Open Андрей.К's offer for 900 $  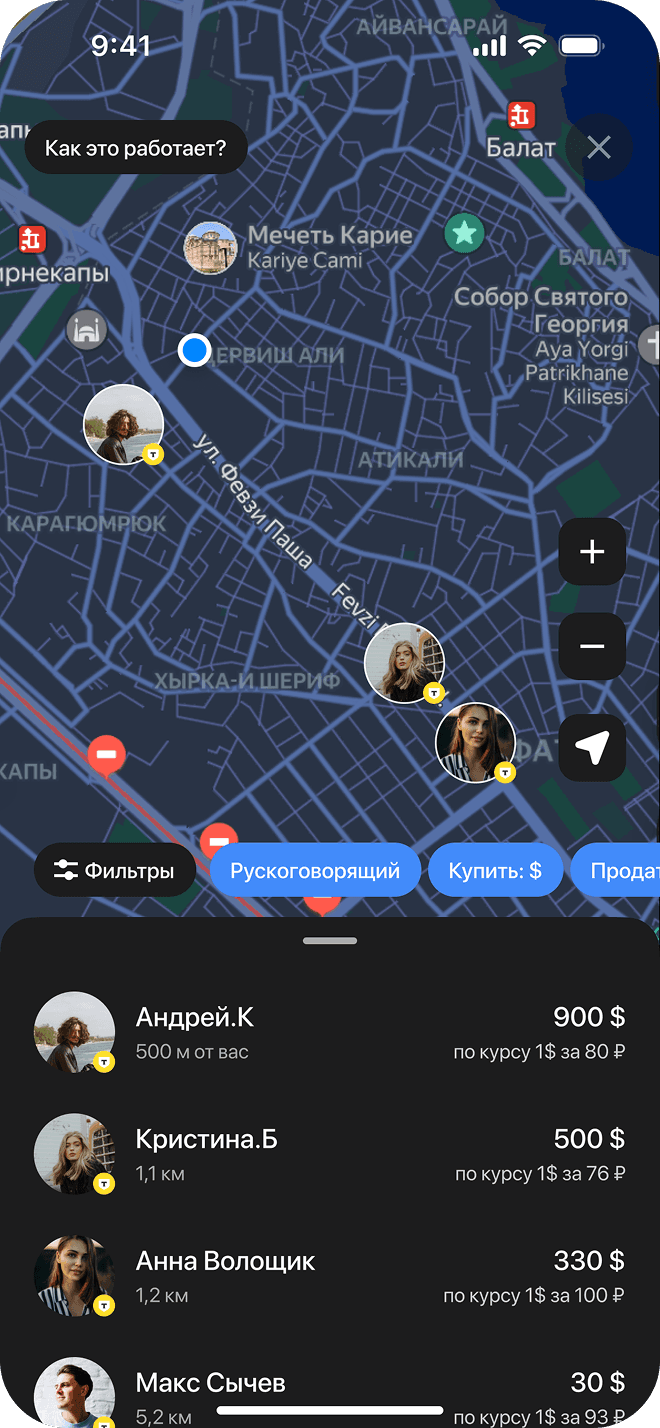pyautogui.click(x=330, y=1032)
